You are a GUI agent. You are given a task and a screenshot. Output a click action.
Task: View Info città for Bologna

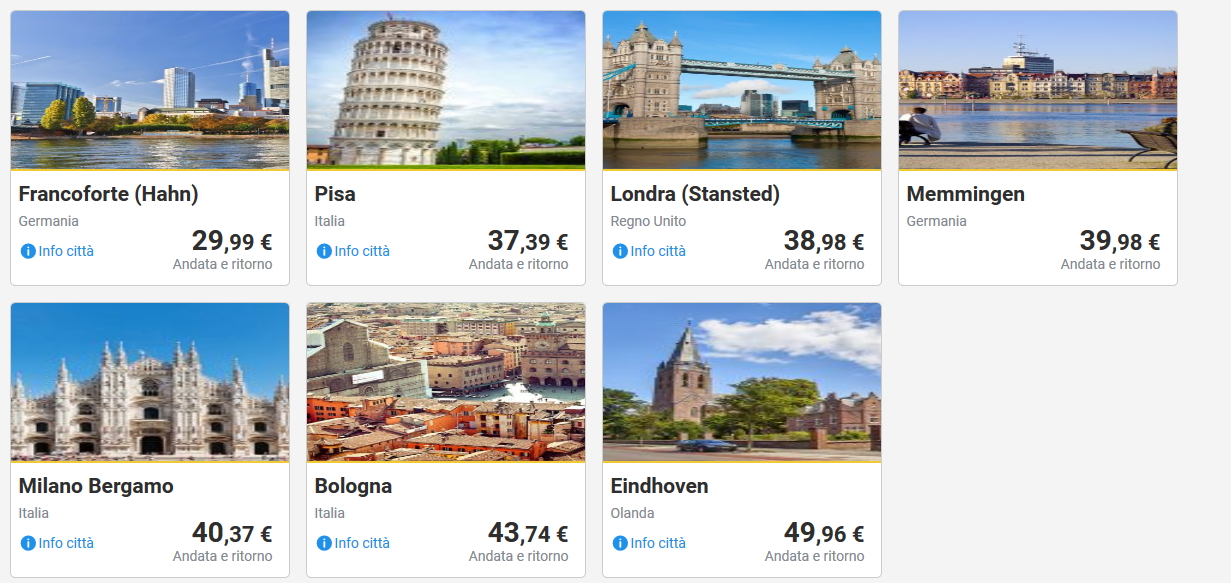coord(354,543)
